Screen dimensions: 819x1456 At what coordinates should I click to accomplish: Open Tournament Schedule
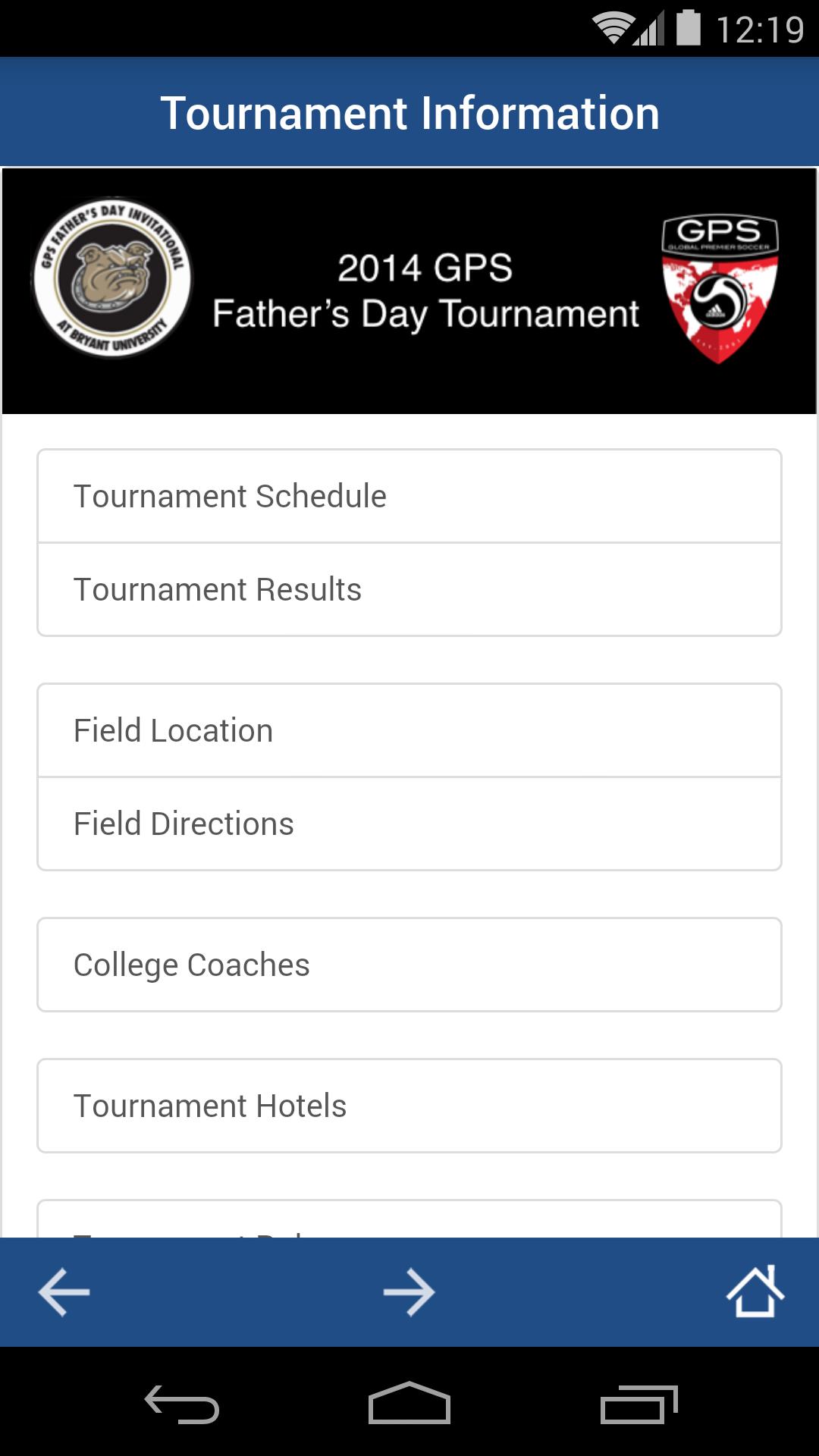[409, 495]
